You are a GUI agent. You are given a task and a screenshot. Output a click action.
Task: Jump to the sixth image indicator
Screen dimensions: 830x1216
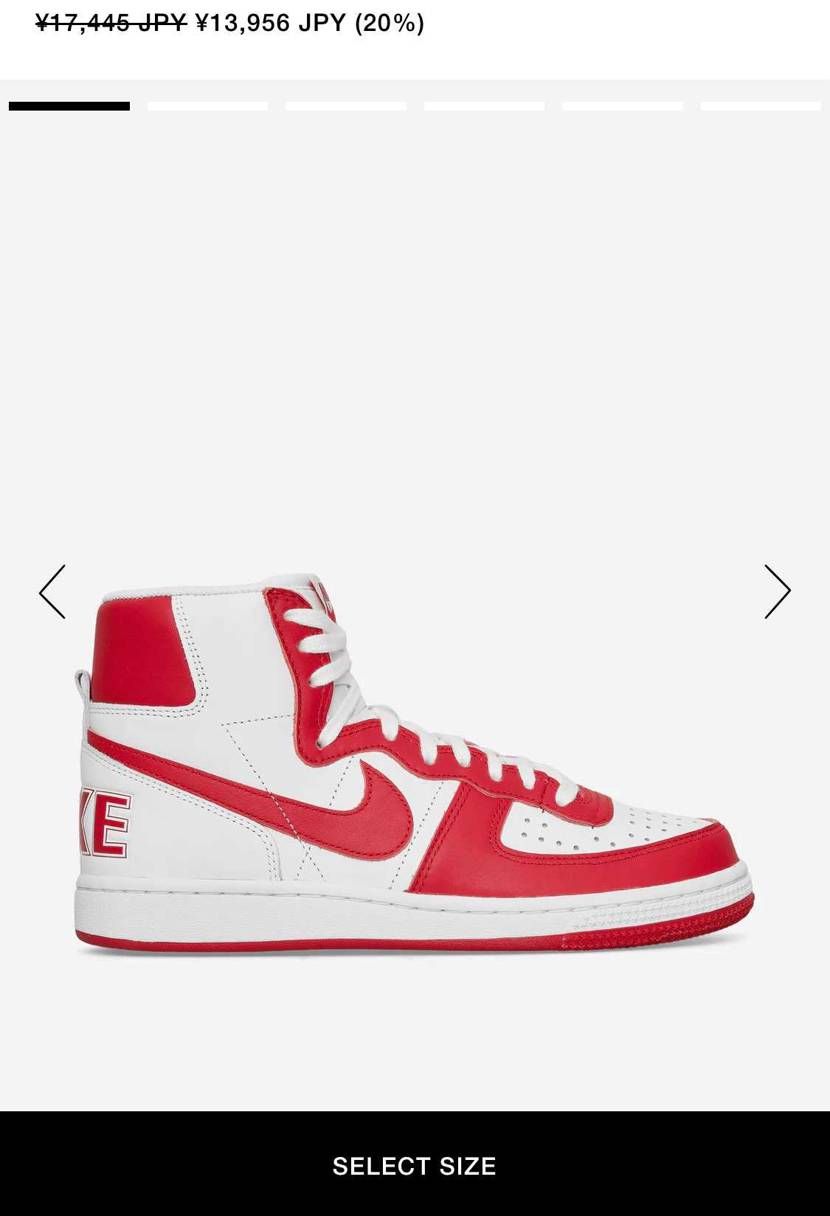tap(760, 106)
